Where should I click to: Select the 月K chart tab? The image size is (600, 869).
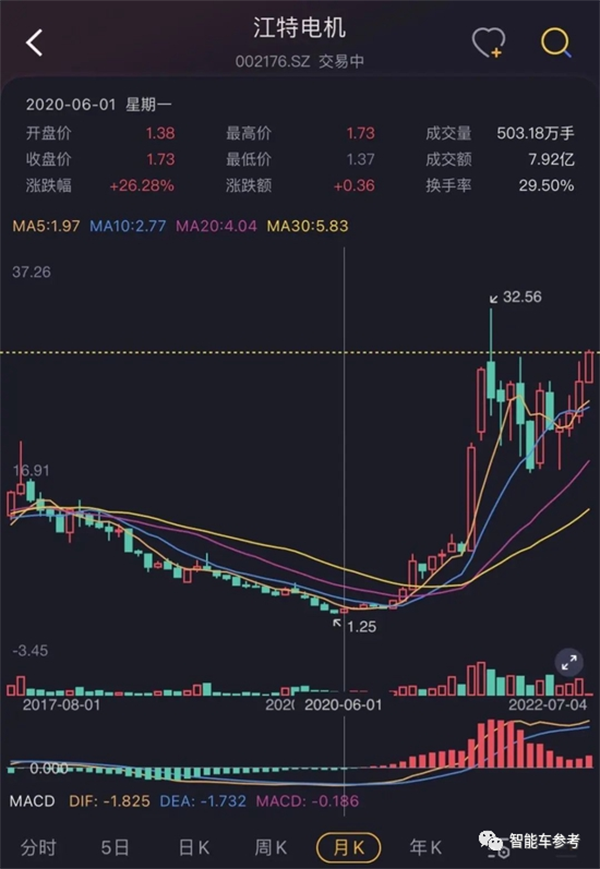point(349,847)
